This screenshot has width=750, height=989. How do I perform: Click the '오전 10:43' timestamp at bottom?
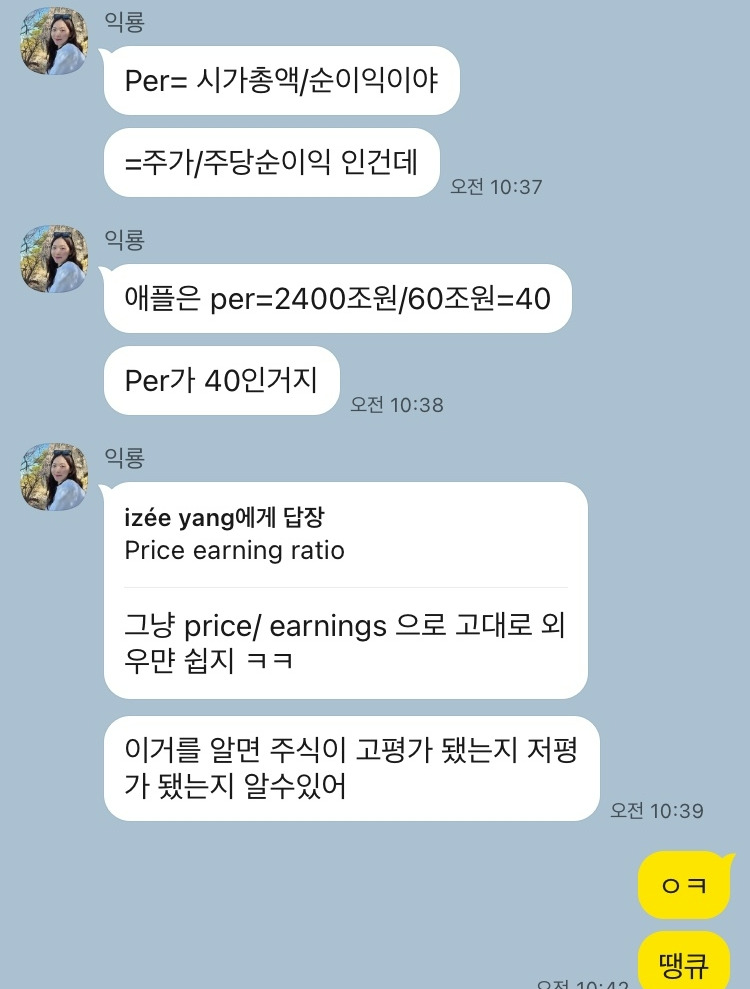click(x=585, y=983)
